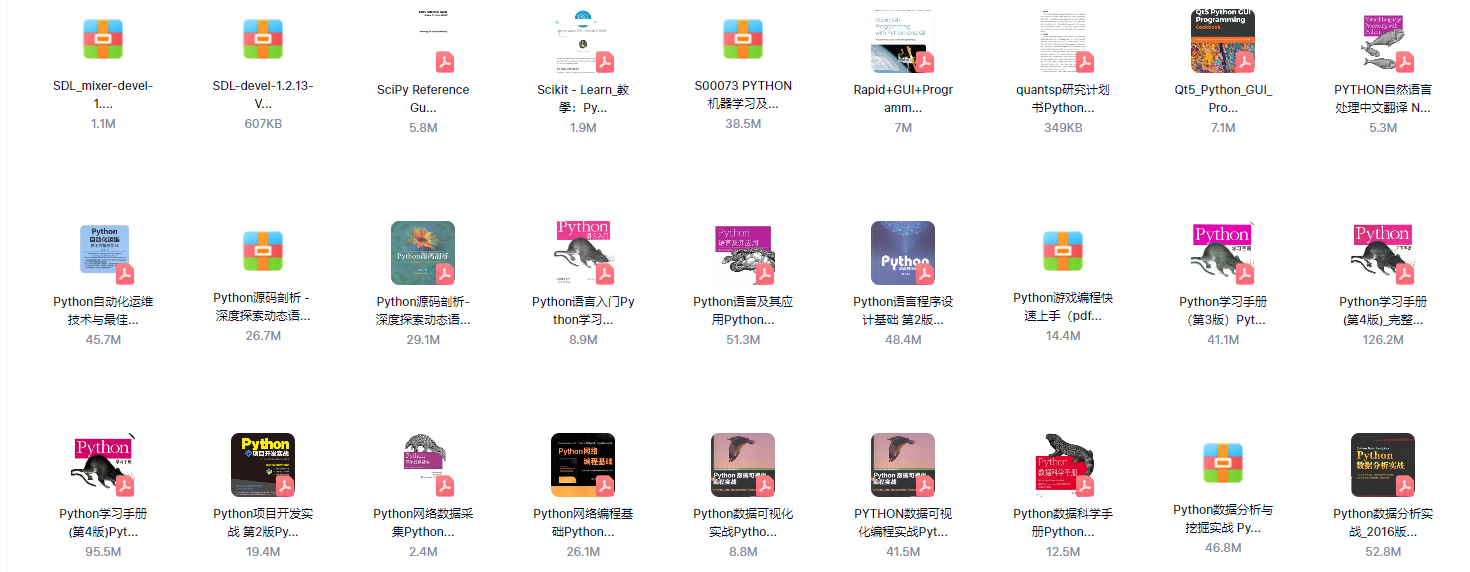This screenshot has width=1470, height=572.
Task: Open the Python源码剖析 29.1M PDF
Action: point(423,250)
